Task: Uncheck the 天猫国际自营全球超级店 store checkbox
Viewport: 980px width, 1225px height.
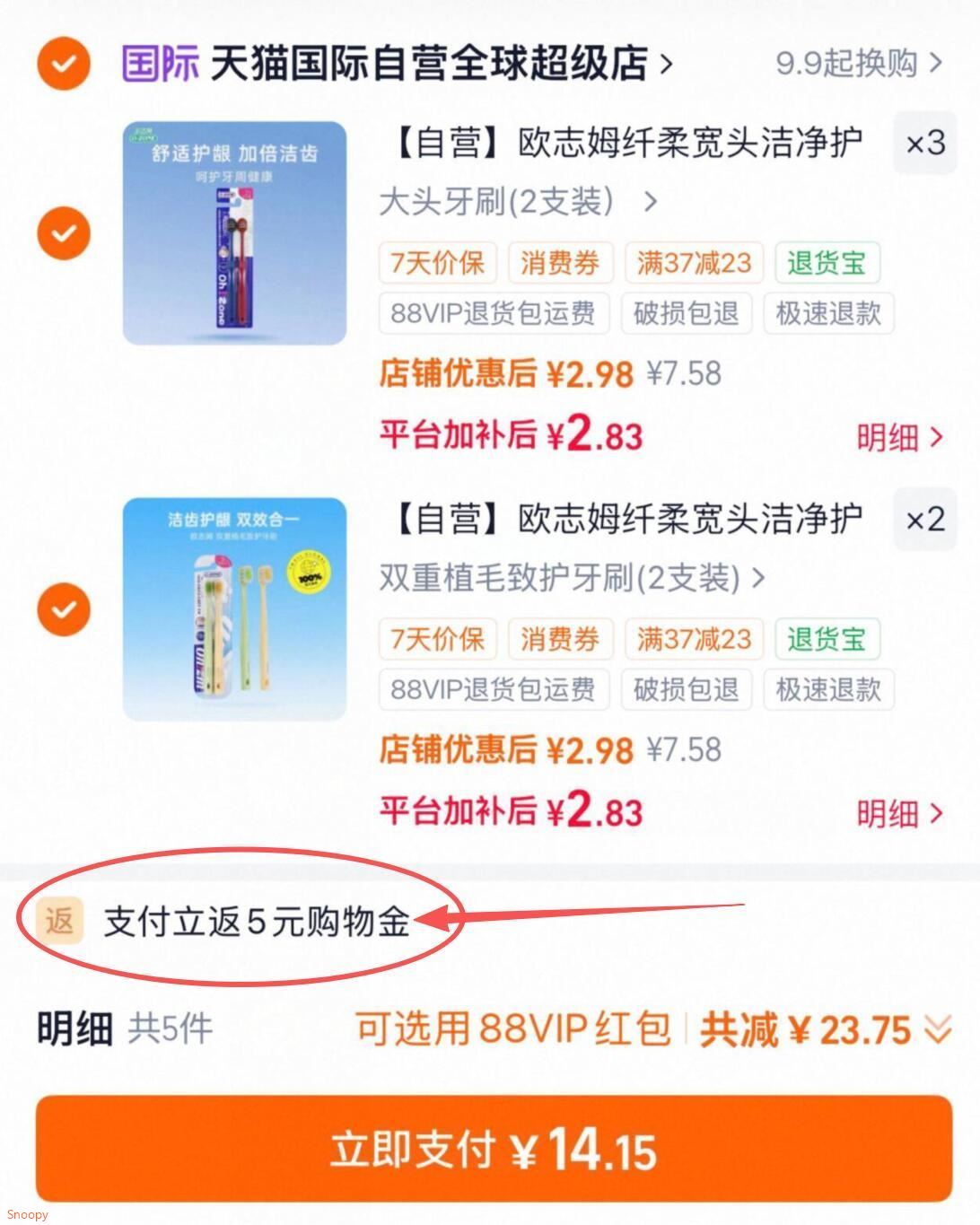Action: (x=64, y=64)
